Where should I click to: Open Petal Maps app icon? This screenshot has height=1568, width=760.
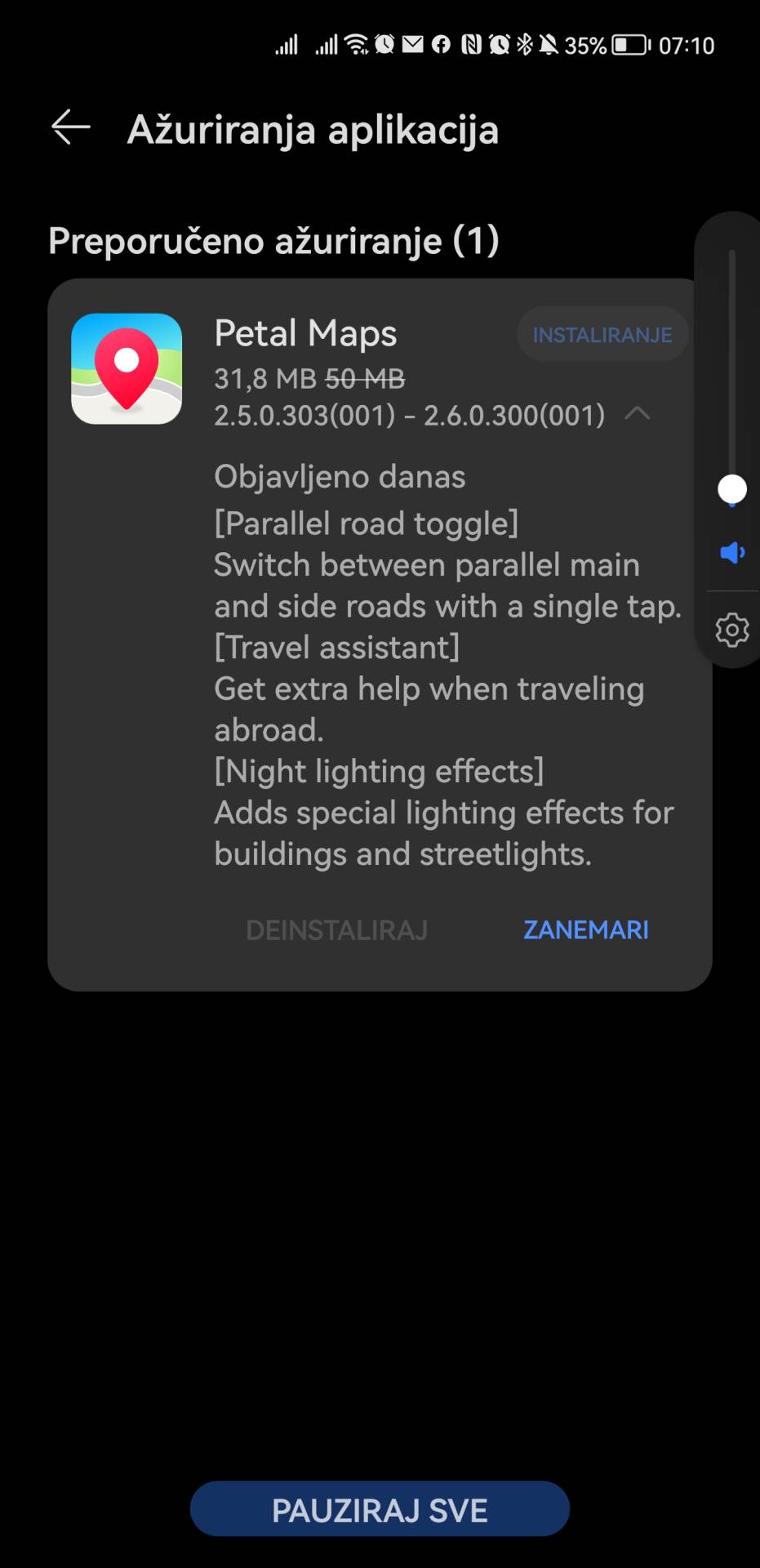(x=127, y=367)
